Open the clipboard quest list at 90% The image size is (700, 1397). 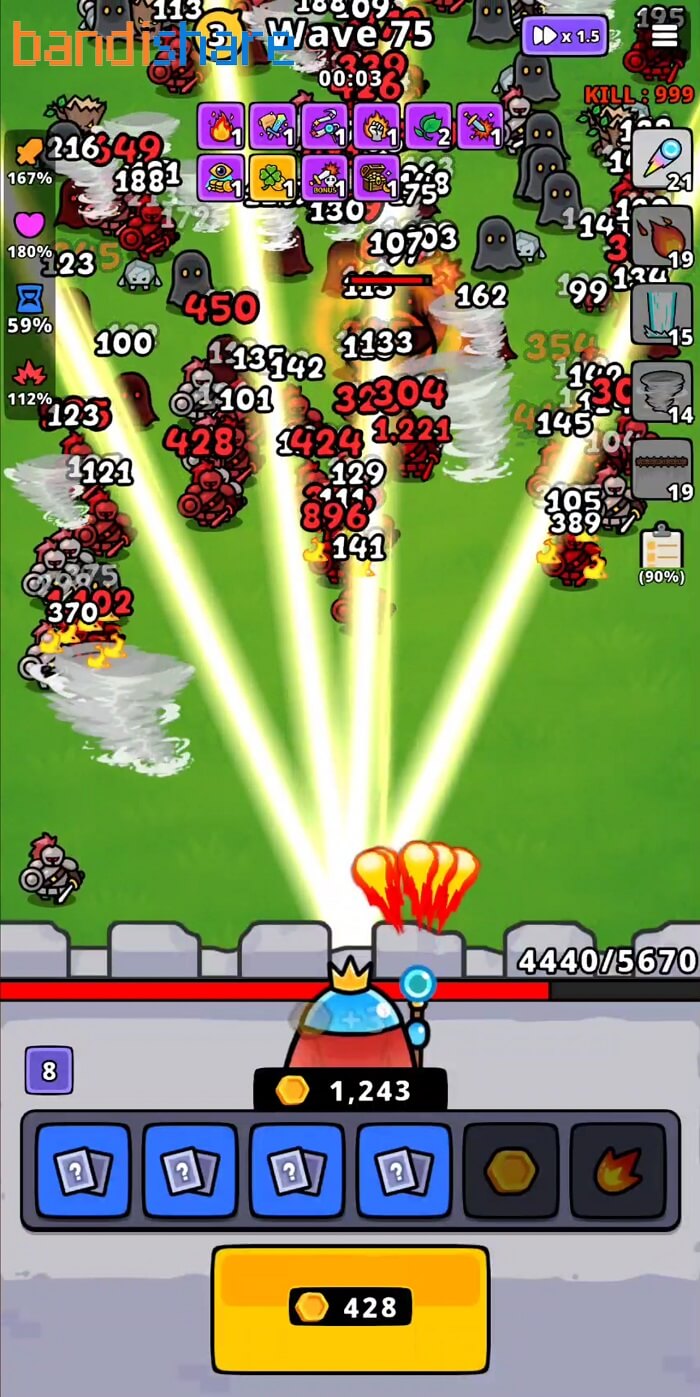tap(662, 555)
